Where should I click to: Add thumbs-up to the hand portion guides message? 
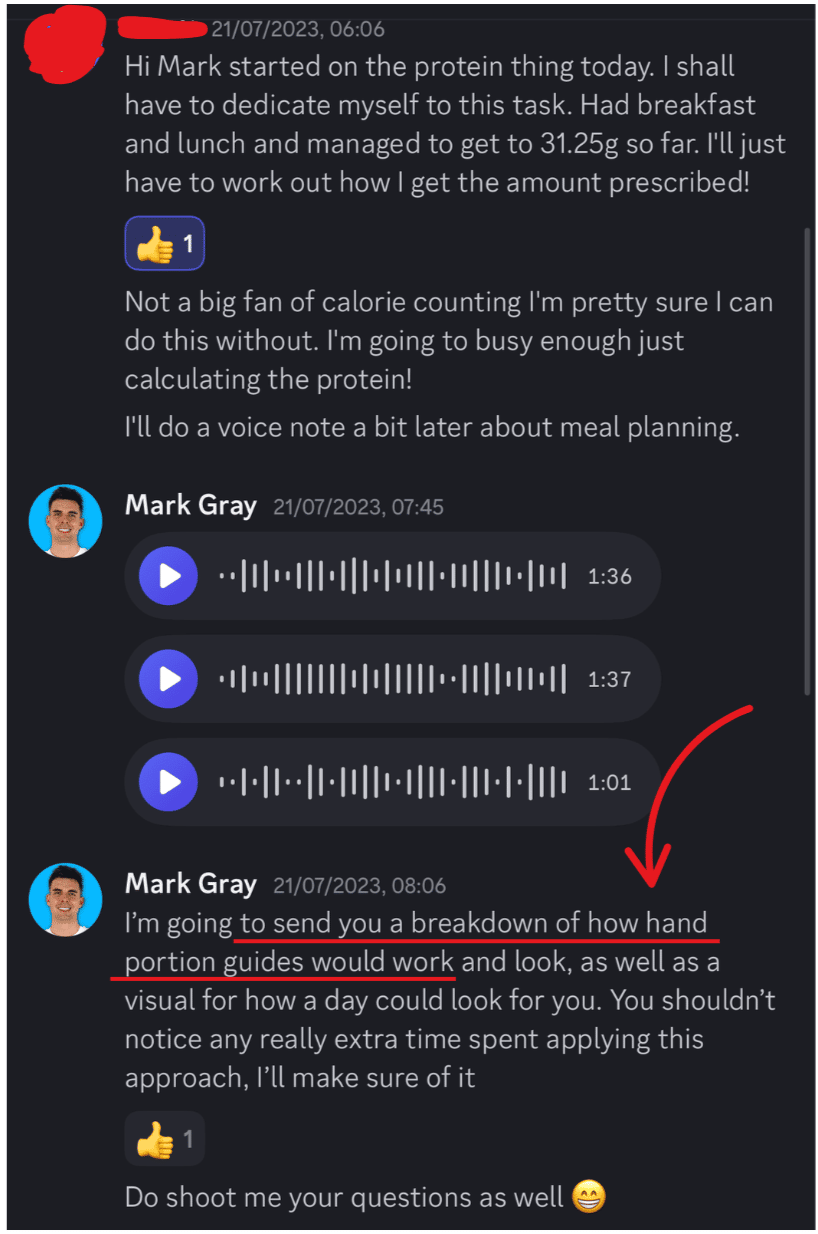(x=164, y=1139)
